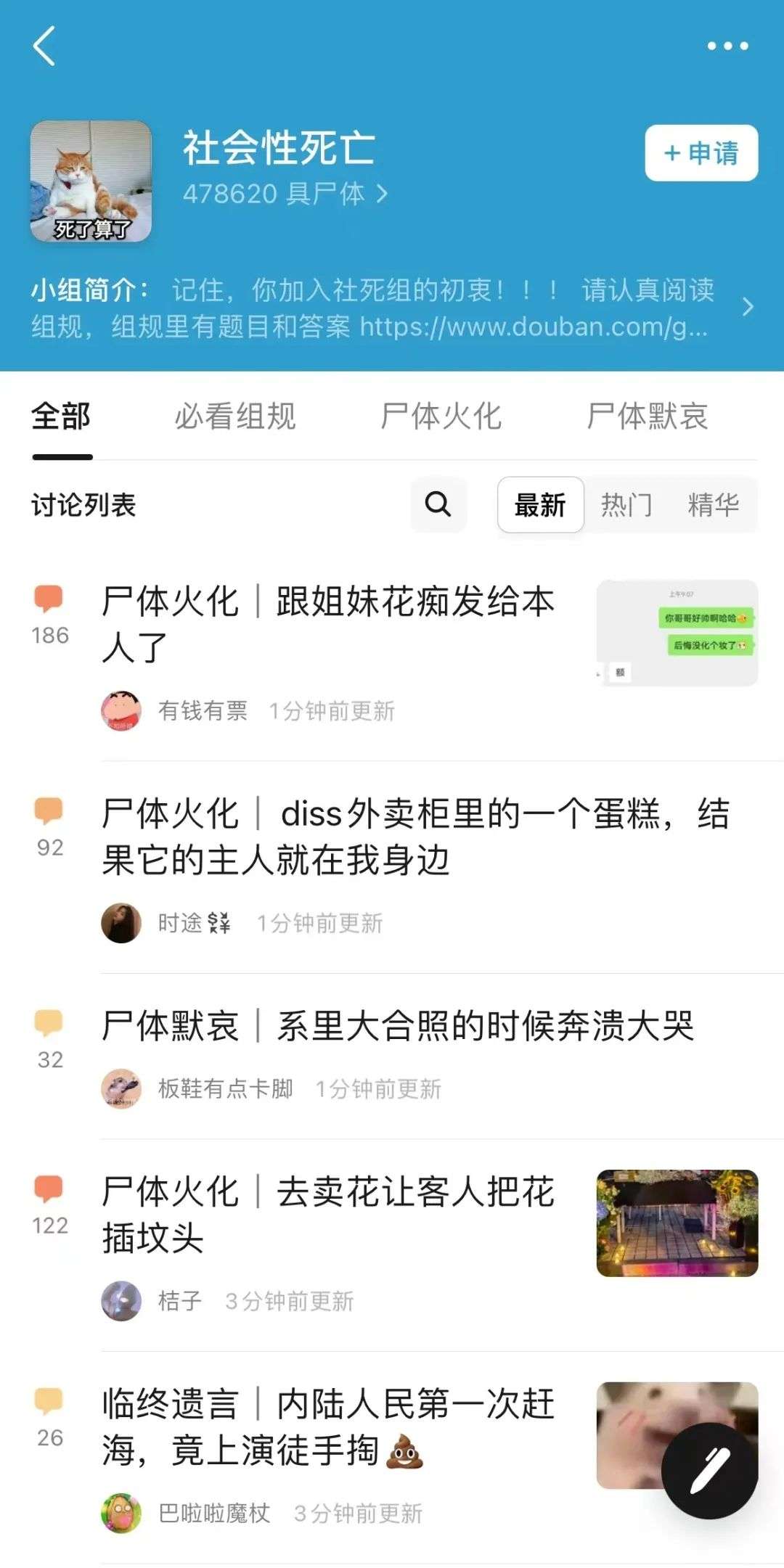784x1568 pixels.
Task: Search within the discussion list
Action: tap(438, 504)
